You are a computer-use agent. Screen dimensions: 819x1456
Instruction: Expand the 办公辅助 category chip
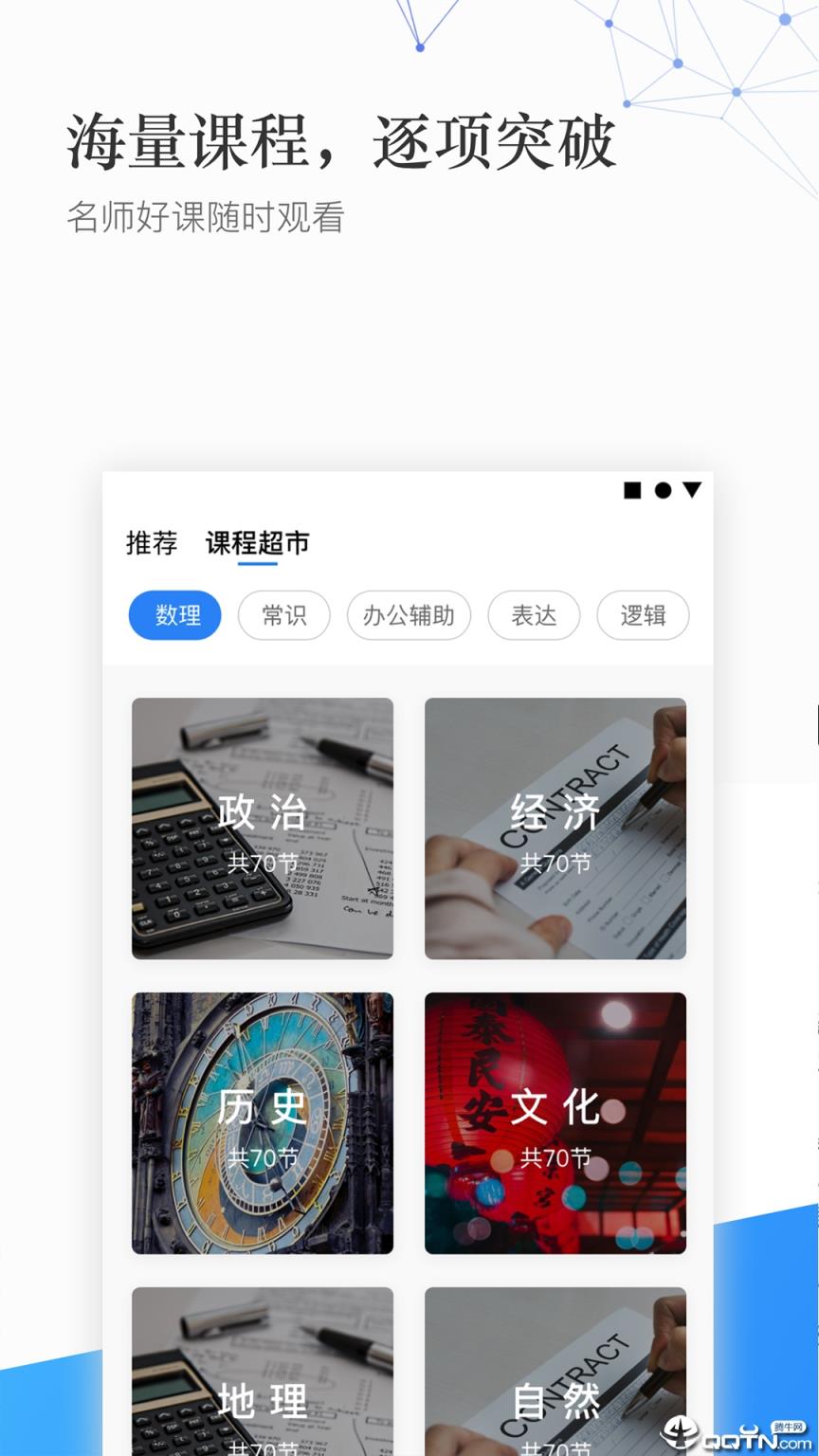tap(409, 615)
